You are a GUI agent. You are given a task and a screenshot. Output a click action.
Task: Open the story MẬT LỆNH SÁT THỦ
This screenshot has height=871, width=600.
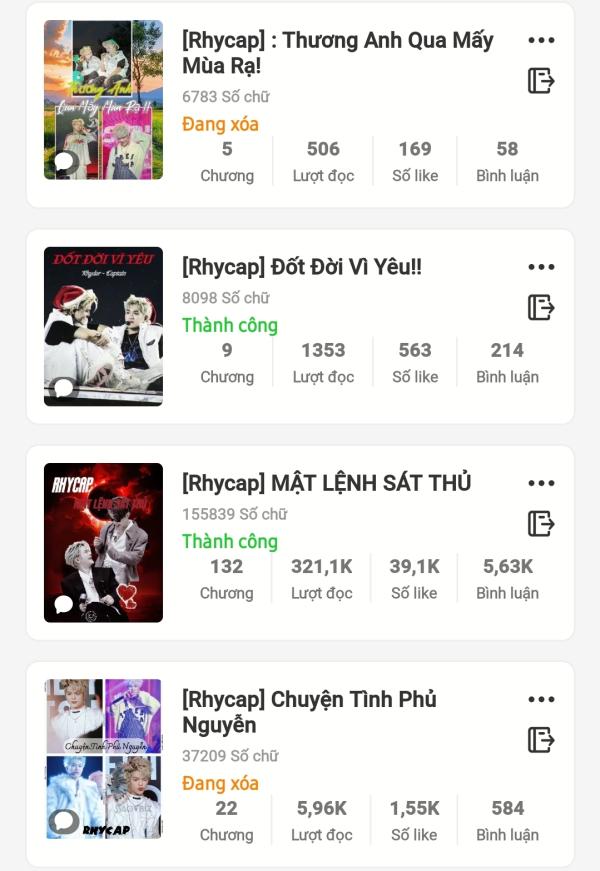(x=326, y=483)
